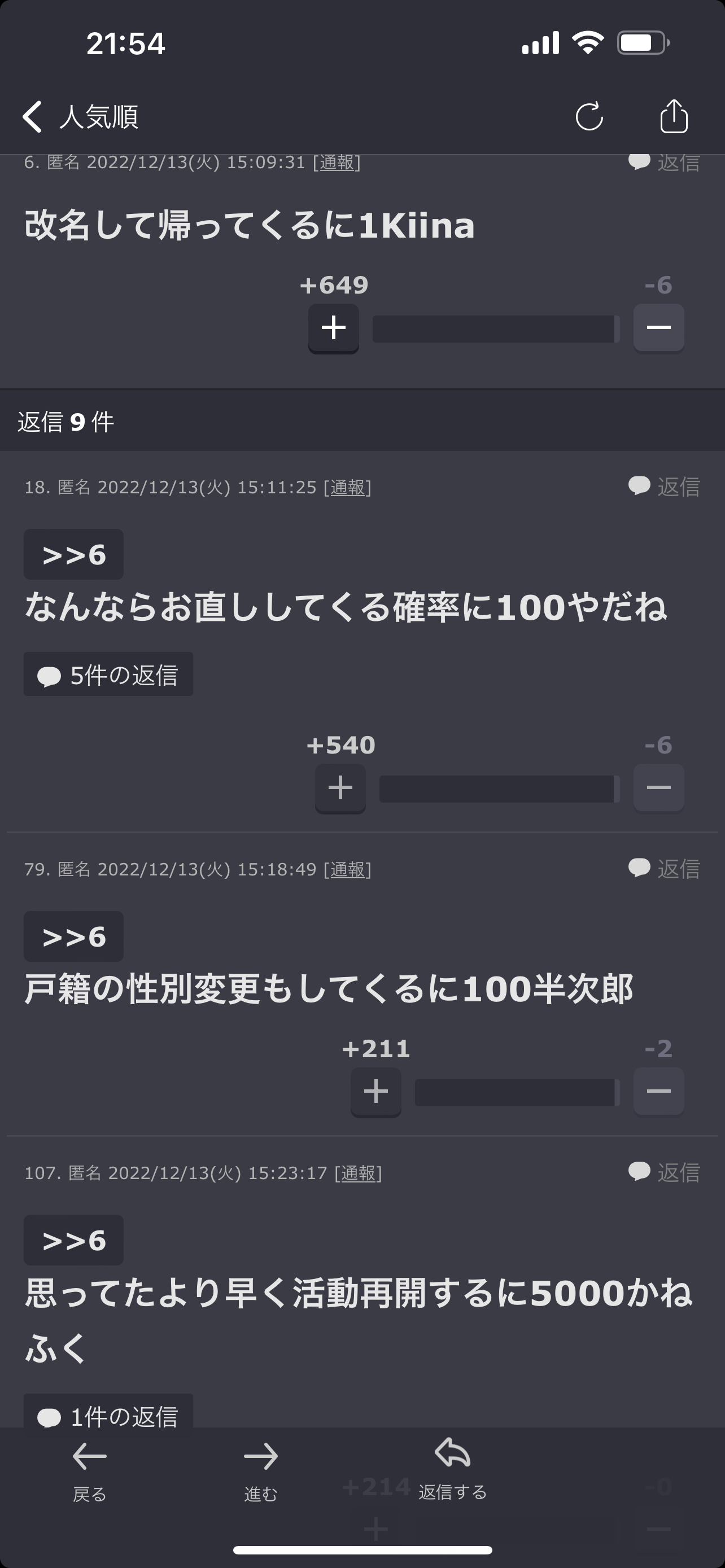Open quoted comment via >>6 on comment 79
This screenshot has width=725, height=1568.
[x=73, y=936]
